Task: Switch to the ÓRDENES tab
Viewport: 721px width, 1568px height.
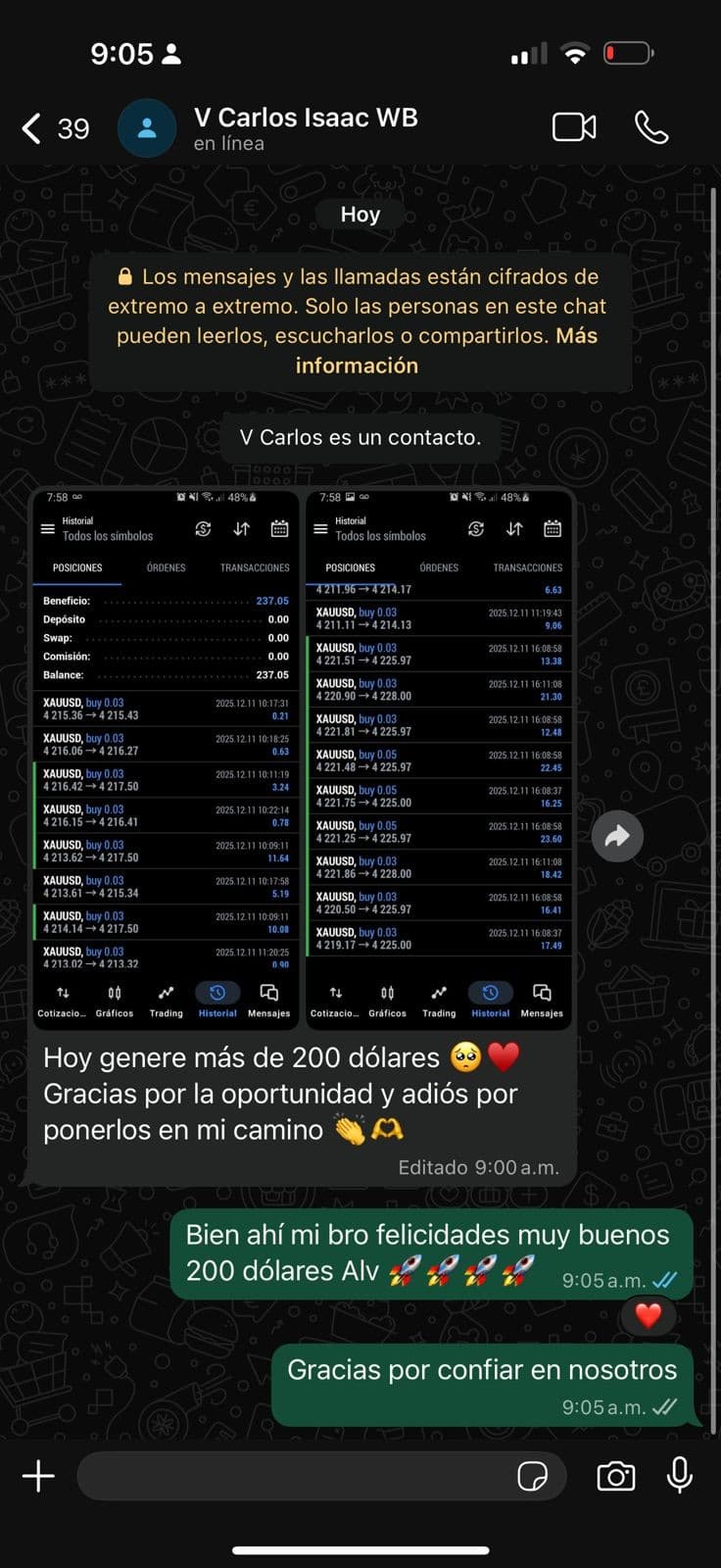Action: [166, 567]
